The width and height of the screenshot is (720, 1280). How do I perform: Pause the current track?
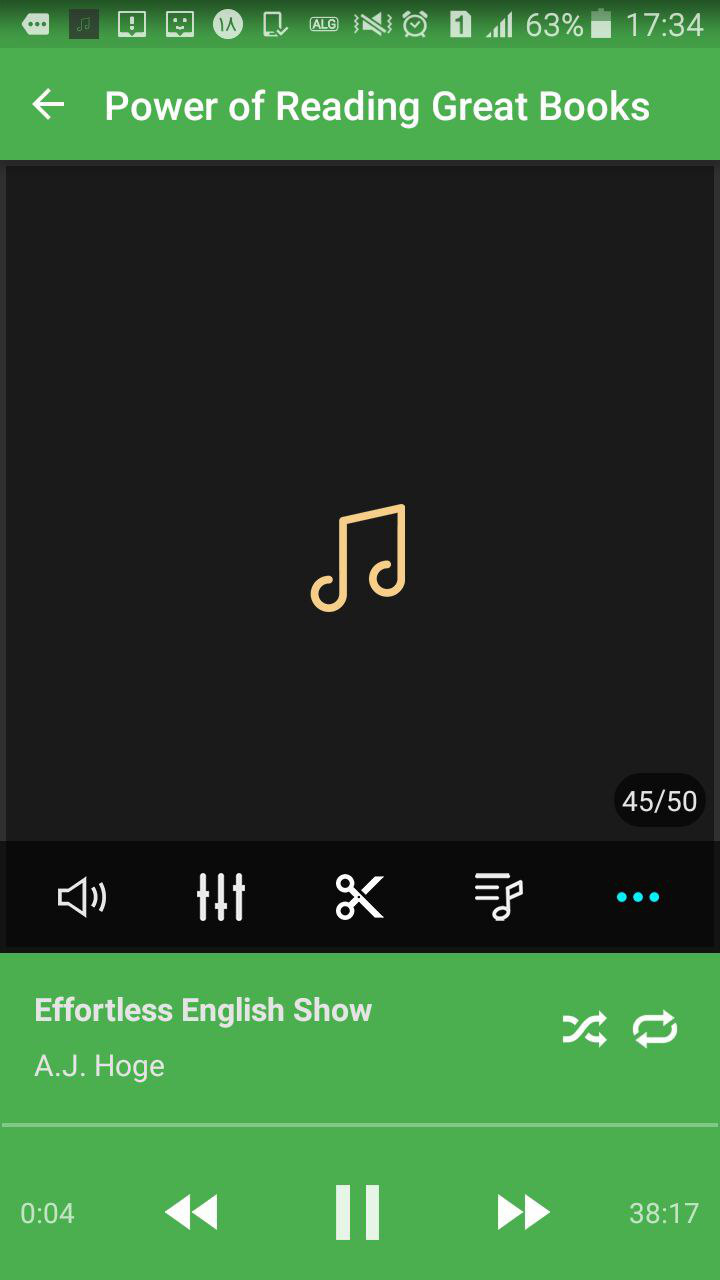tap(358, 1212)
